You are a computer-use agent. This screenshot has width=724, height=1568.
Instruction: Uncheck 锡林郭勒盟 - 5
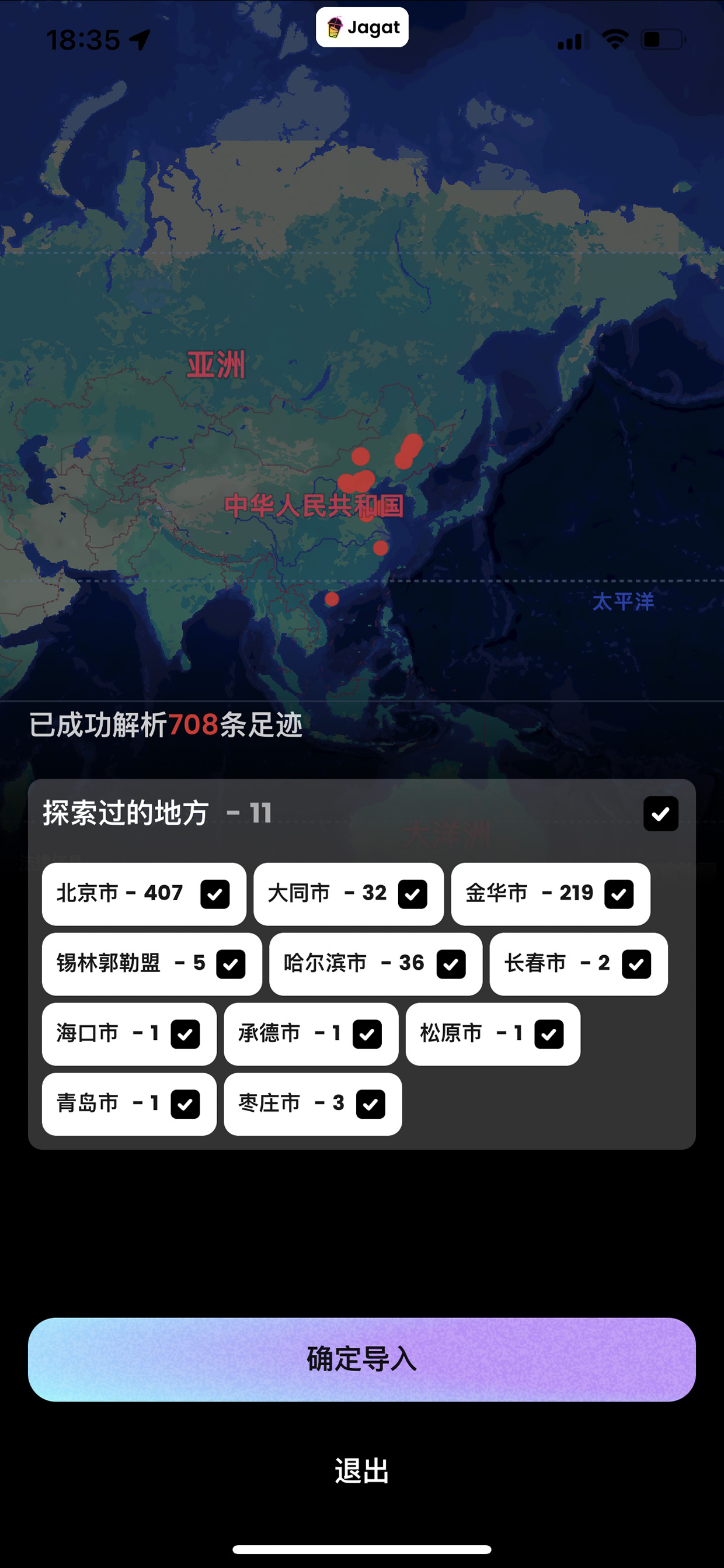pos(231,963)
